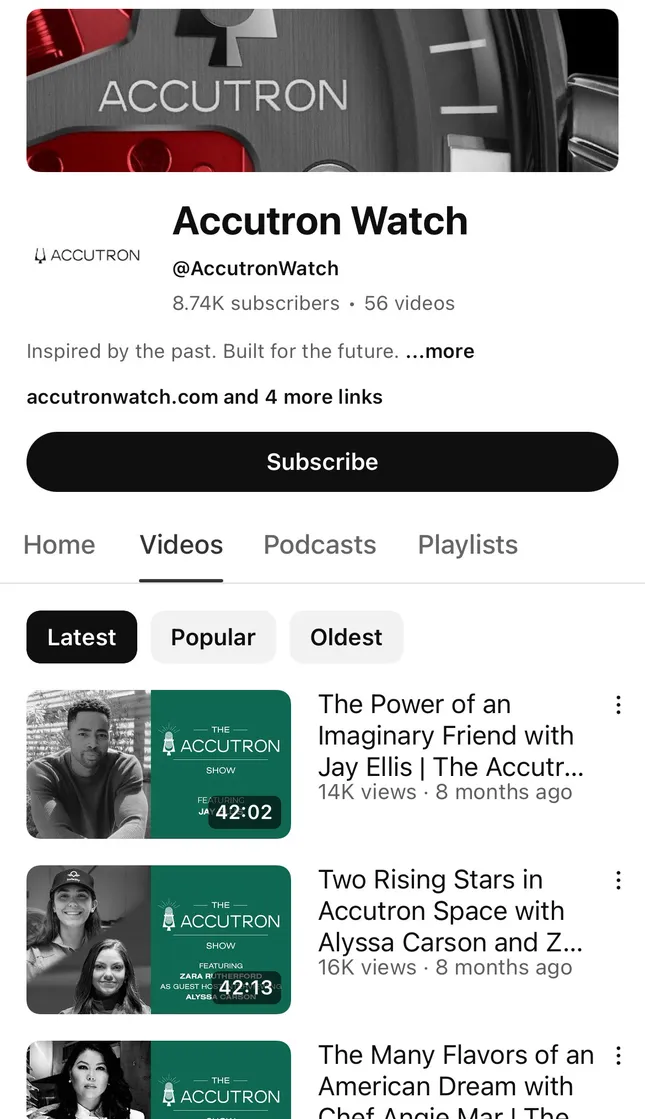
Task: Open options menu for Chef Angie Mar video
Action: (x=618, y=1055)
